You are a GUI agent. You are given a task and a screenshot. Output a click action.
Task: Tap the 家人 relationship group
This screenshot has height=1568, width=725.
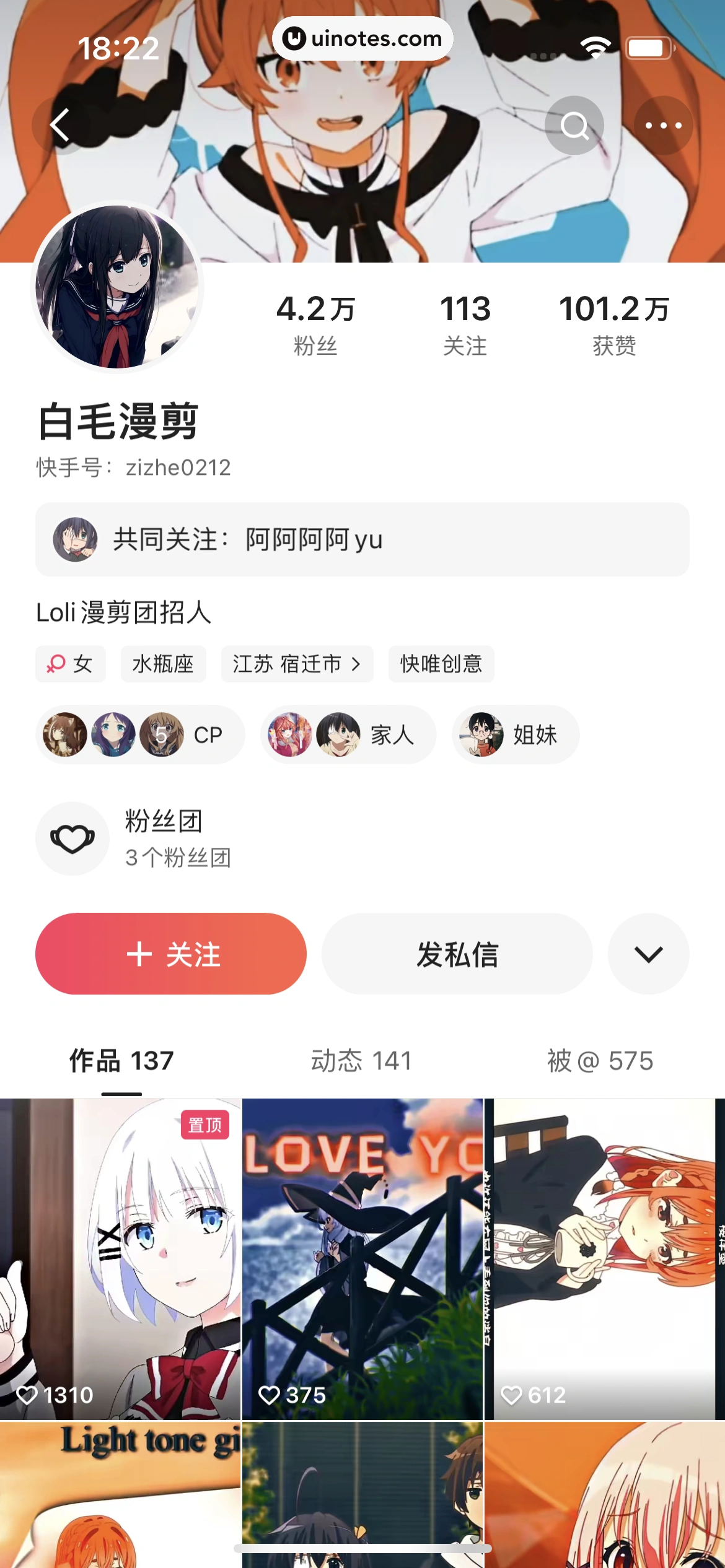click(348, 734)
